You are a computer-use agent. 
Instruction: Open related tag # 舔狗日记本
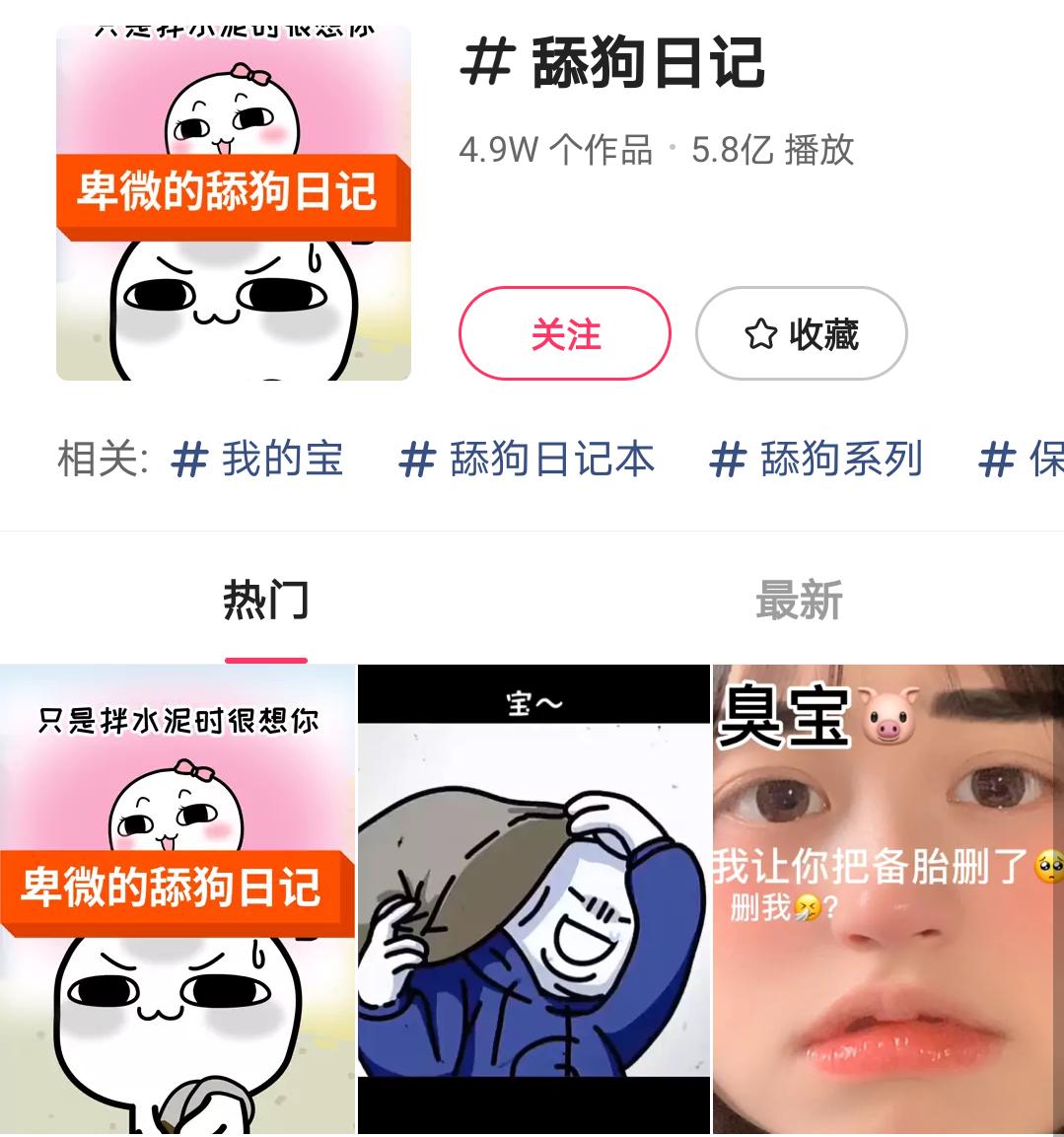tap(527, 460)
